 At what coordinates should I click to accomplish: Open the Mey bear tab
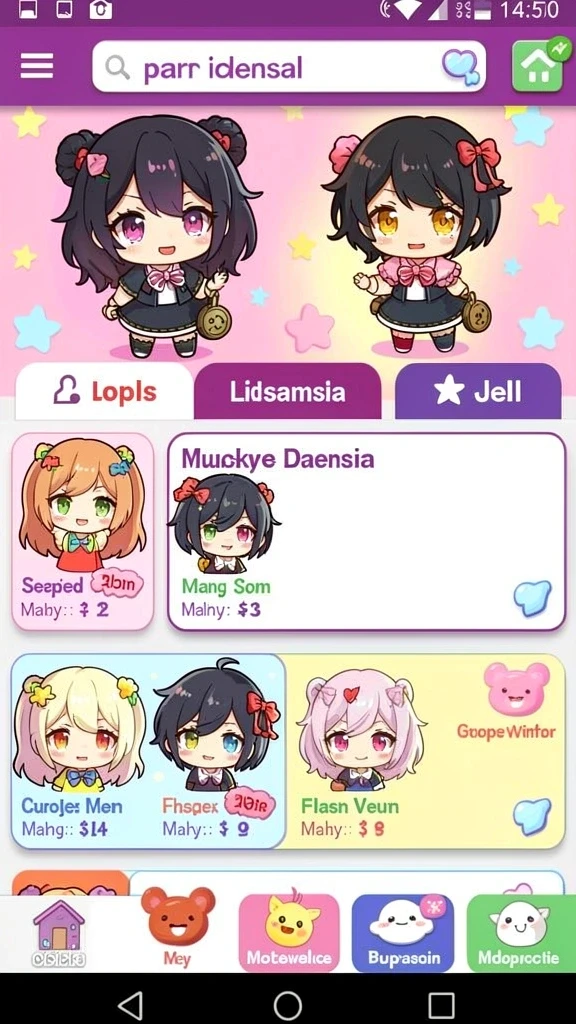click(177, 928)
